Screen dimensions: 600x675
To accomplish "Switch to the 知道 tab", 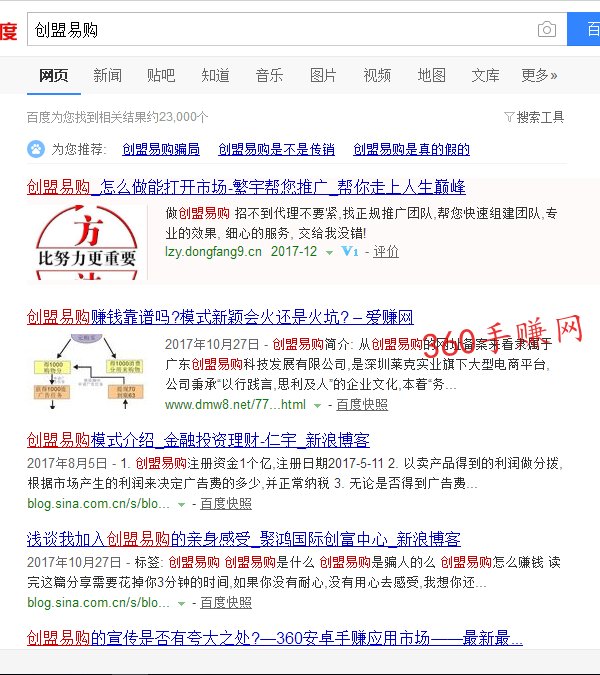I will pos(215,75).
